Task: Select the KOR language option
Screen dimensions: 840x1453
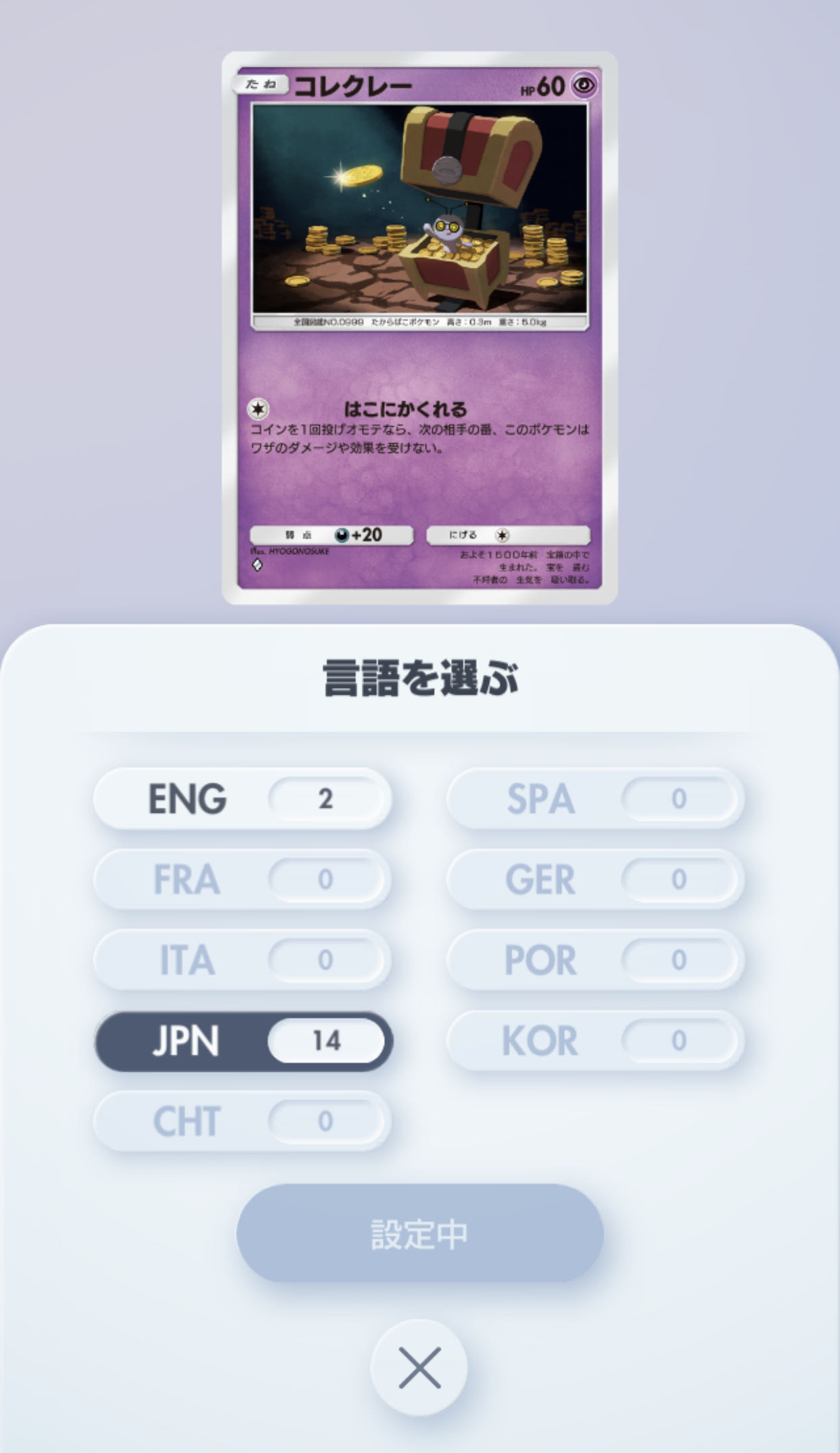Action: (595, 1040)
